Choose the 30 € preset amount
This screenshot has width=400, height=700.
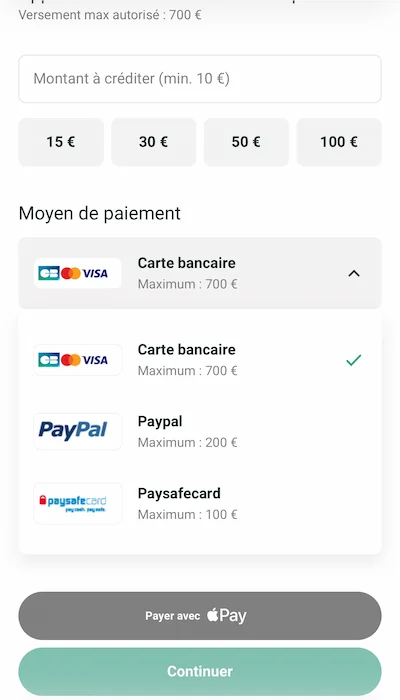click(x=154, y=142)
